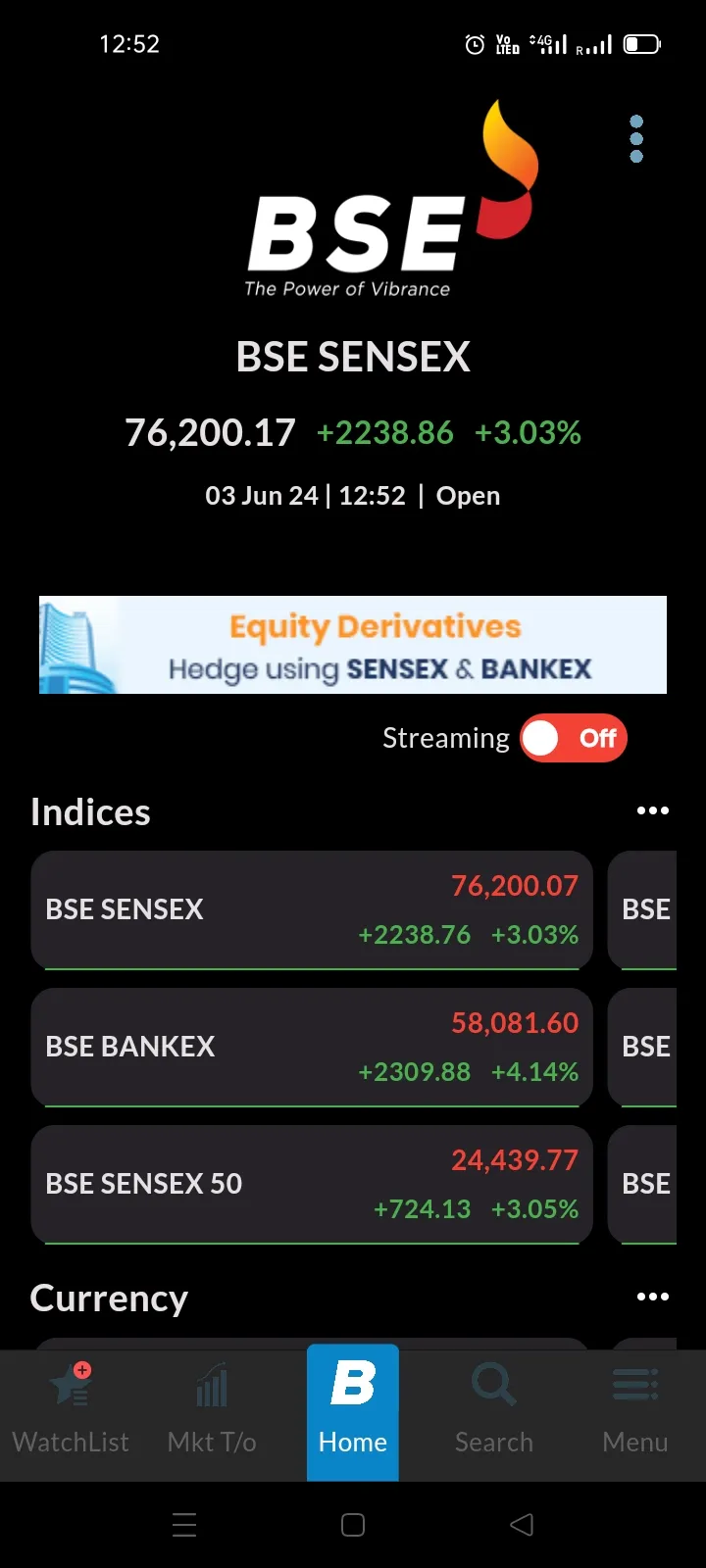The height and width of the screenshot is (1568, 706).
Task: Open the BSE BANKEX index card
Action: coord(312,1047)
